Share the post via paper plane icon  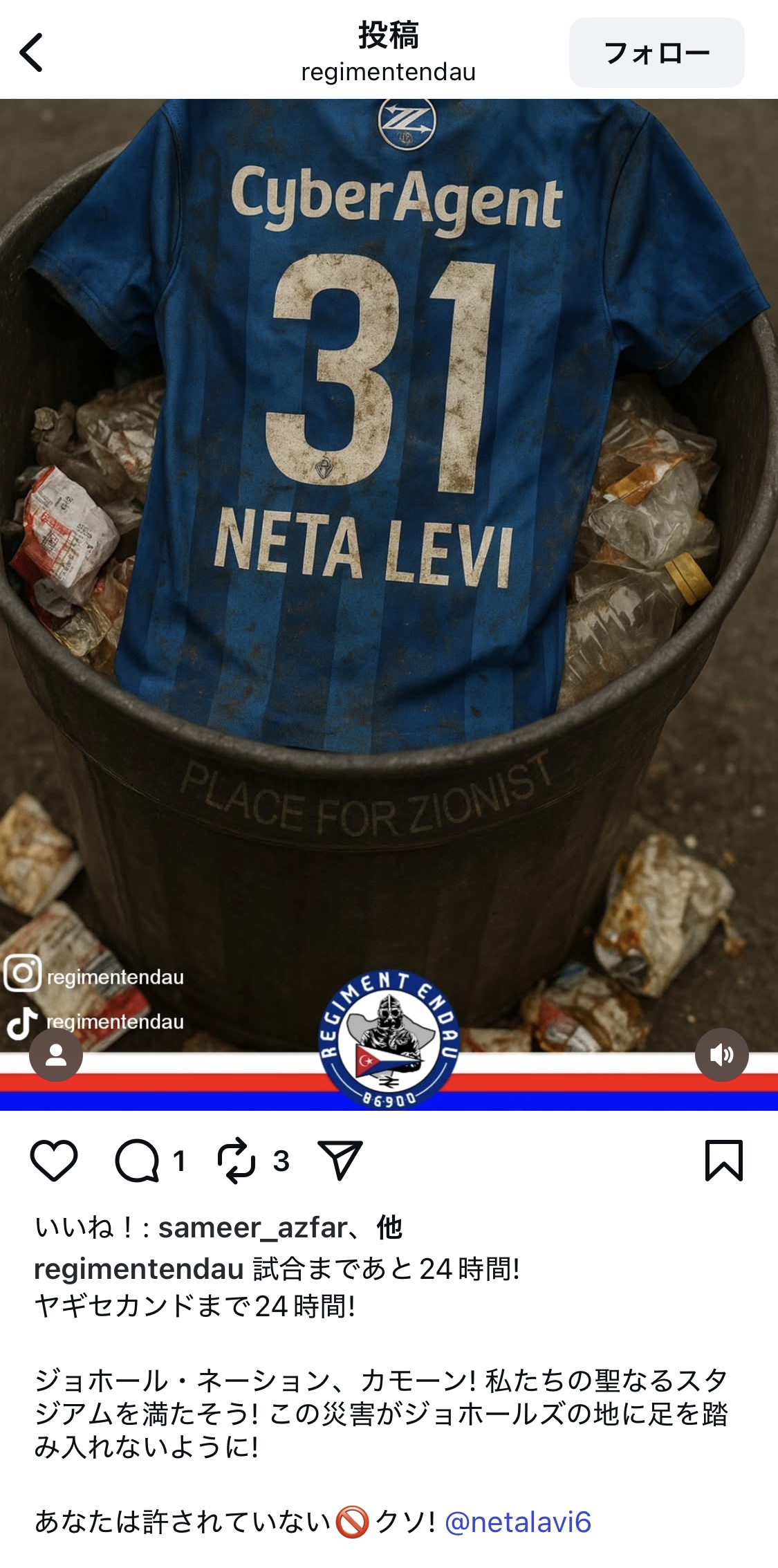[340, 1160]
